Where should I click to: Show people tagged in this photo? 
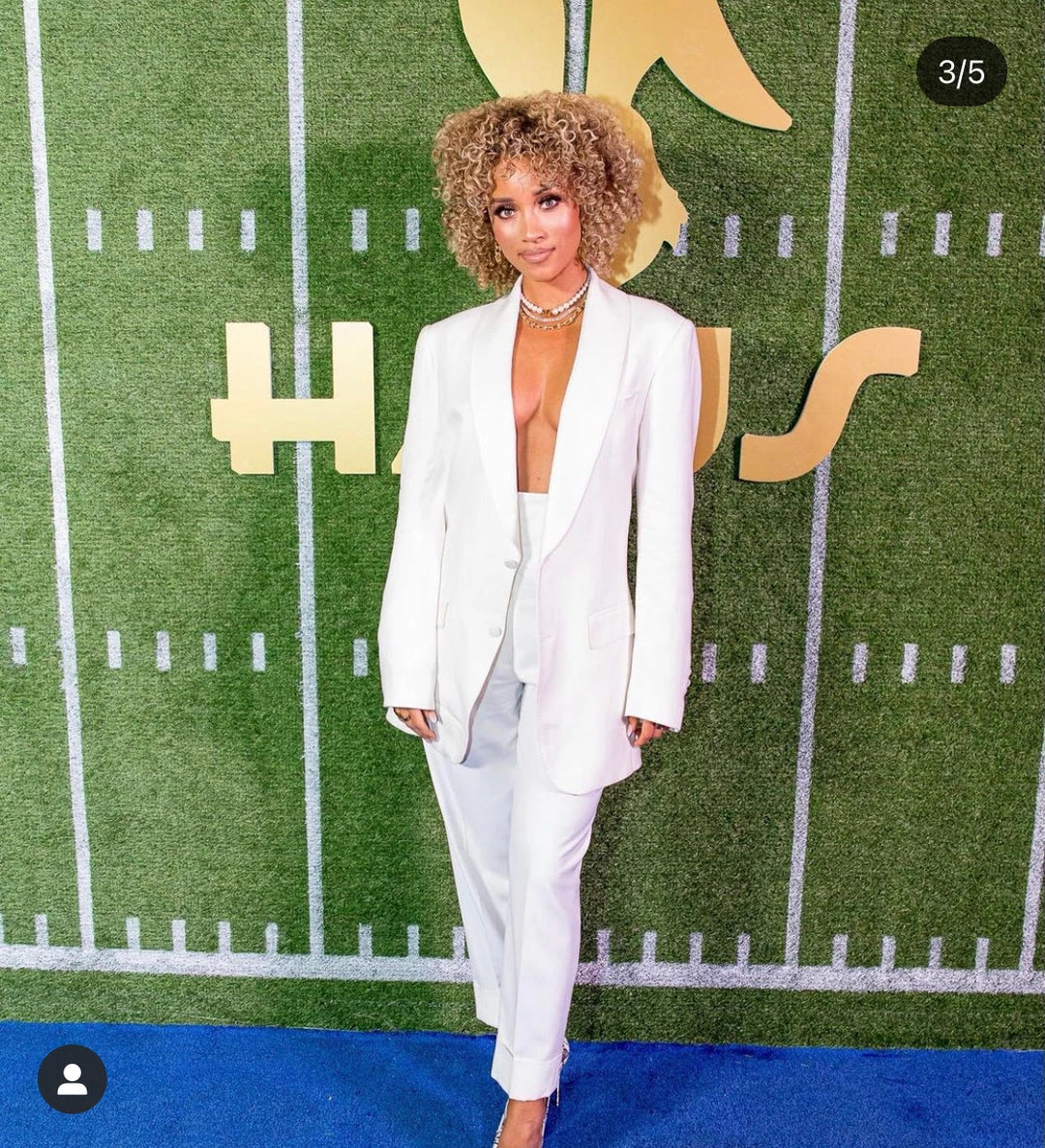click(x=73, y=1078)
